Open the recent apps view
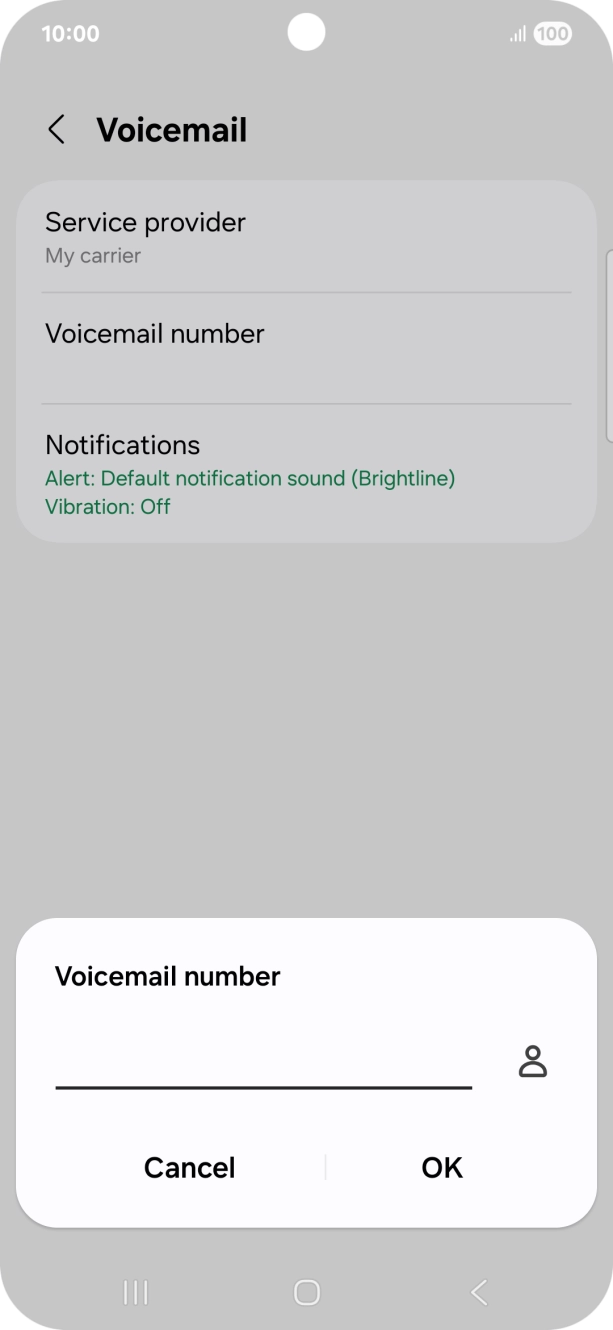The width and height of the screenshot is (613, 1330). pyautogui.click(x=135, y=1292)
